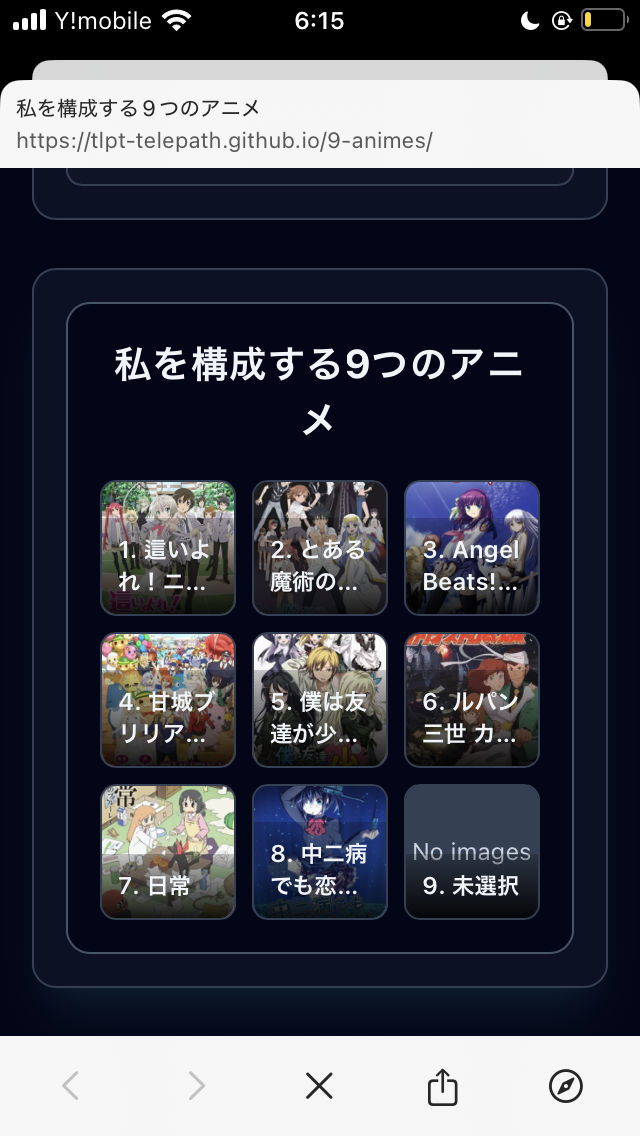Go back to previous page
The height and width of the screenshot is (1136, 640).
click(x=70, y=1085)
